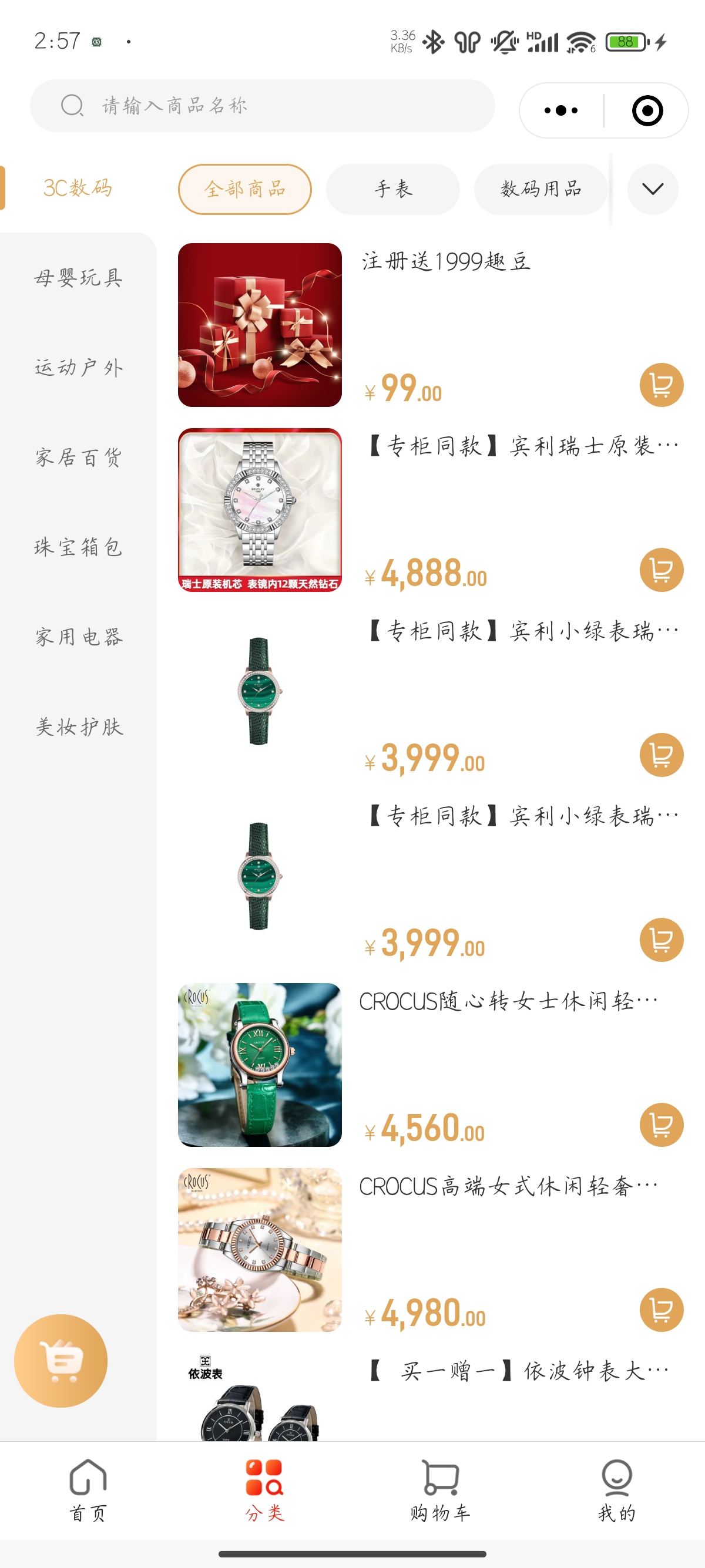
Task: Add 注册送1999趣豆 item to cart
Action: coord(661,385)
